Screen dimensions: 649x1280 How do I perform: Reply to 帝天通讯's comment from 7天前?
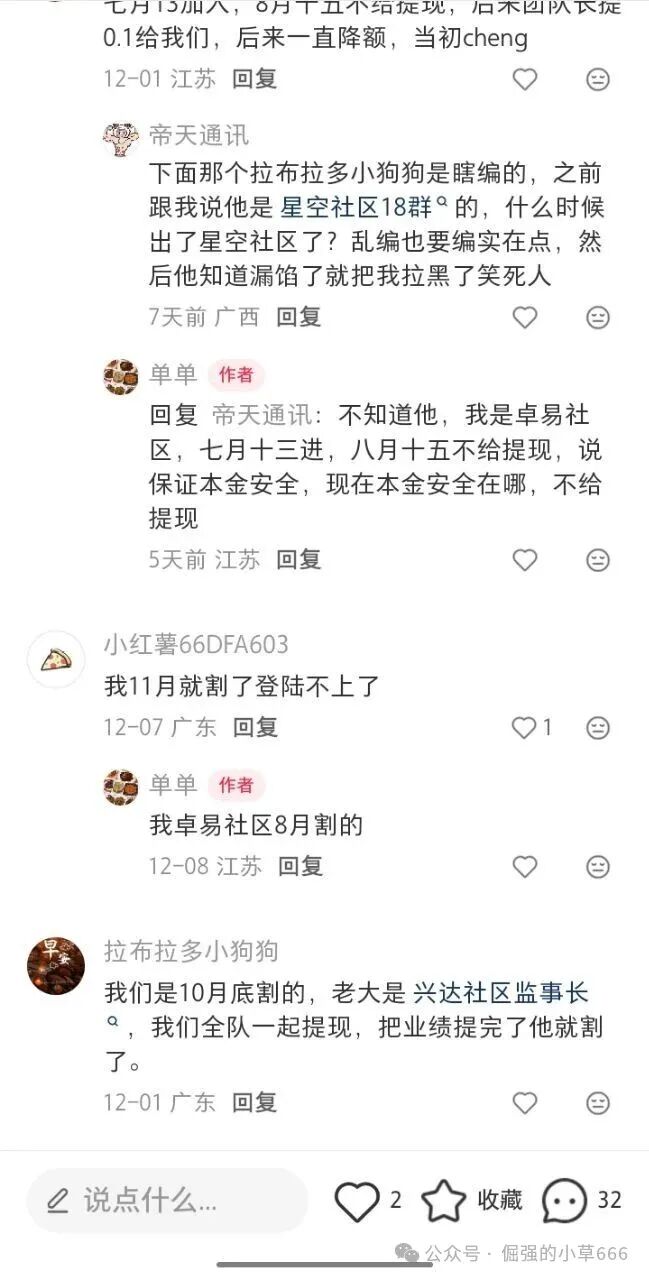(x=299, y=317)
